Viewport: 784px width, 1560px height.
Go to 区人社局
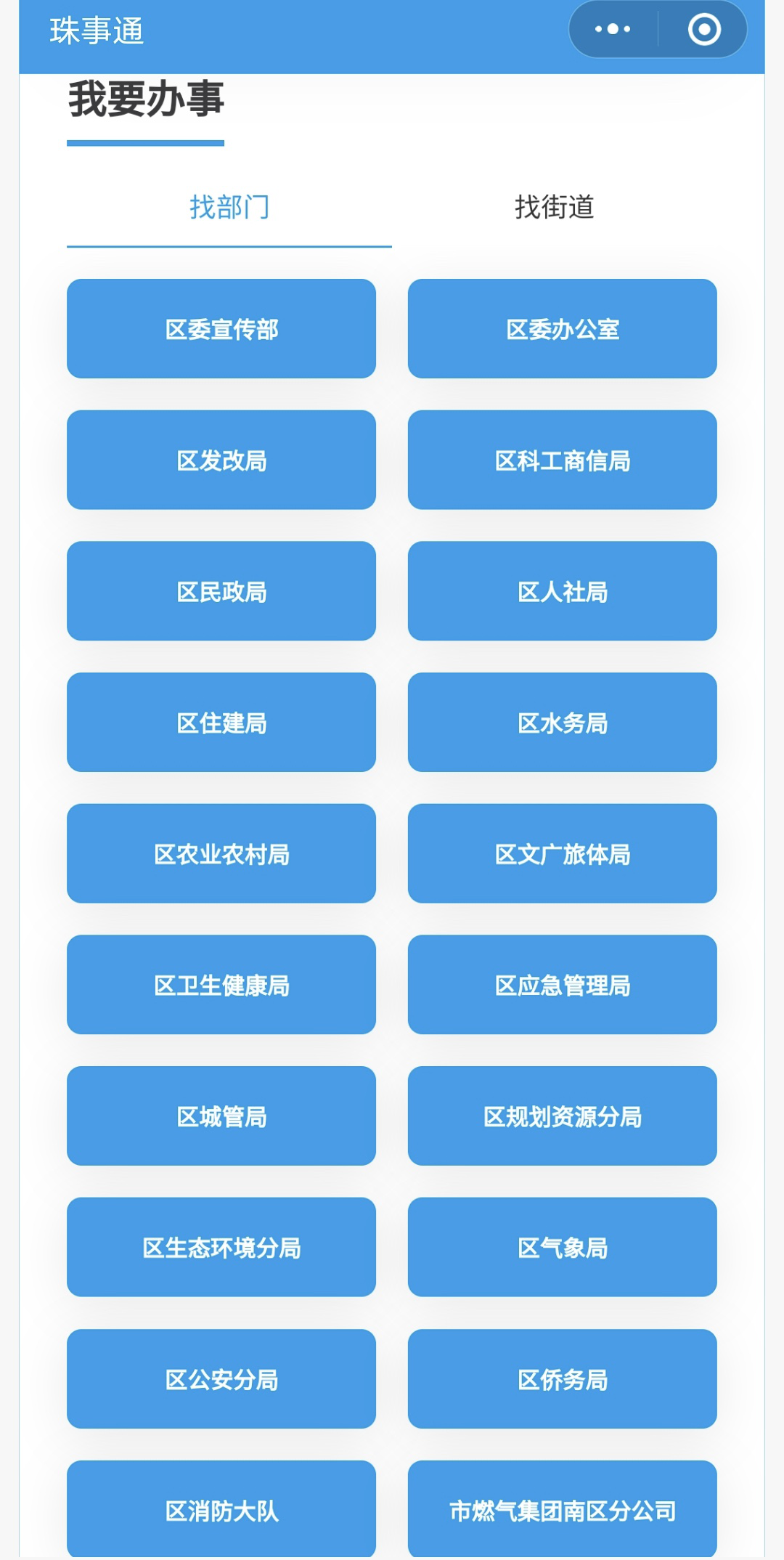(x=563, y=591)
